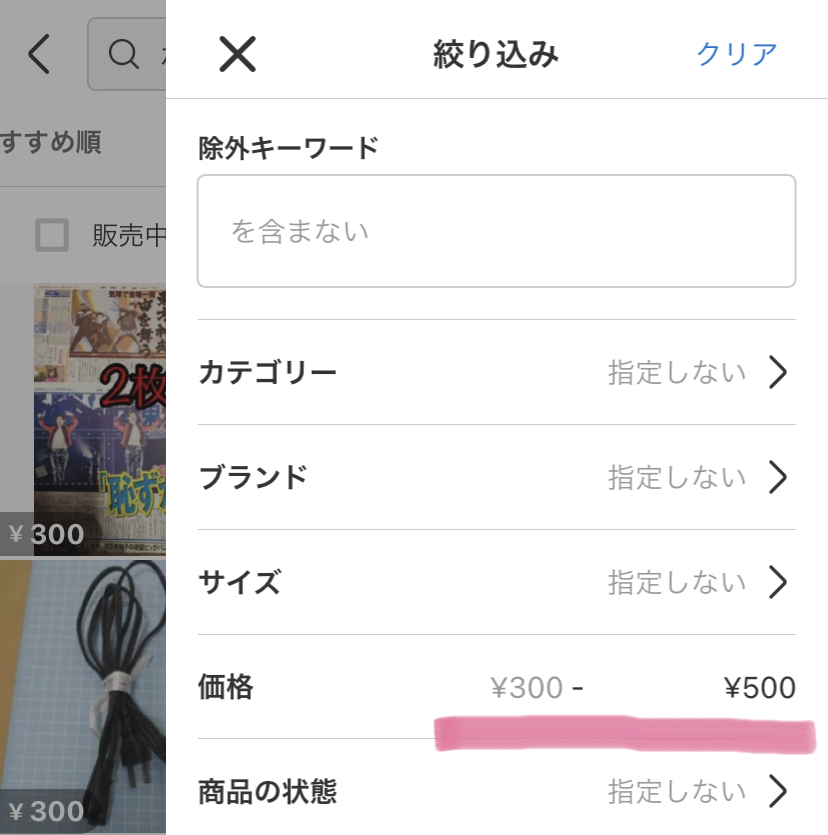Screen dimensions: 828x835
Task: Open 商品の状態 via its chevron arrow
Action: [778, 791]
